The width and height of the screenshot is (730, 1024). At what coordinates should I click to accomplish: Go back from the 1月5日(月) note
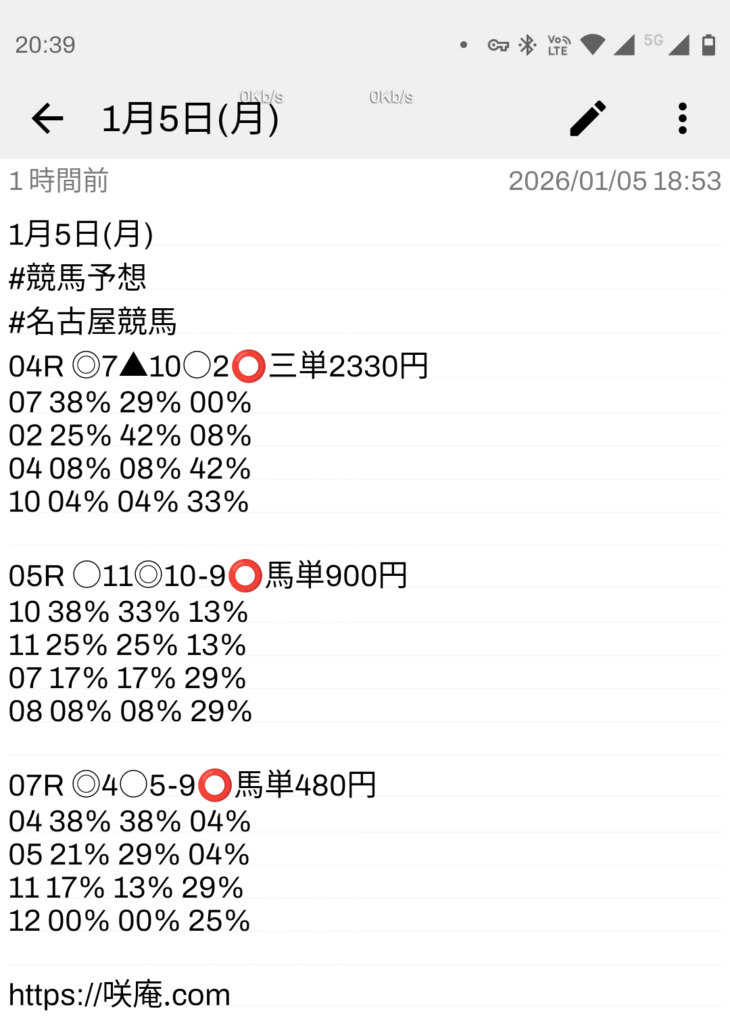point(47,119)
